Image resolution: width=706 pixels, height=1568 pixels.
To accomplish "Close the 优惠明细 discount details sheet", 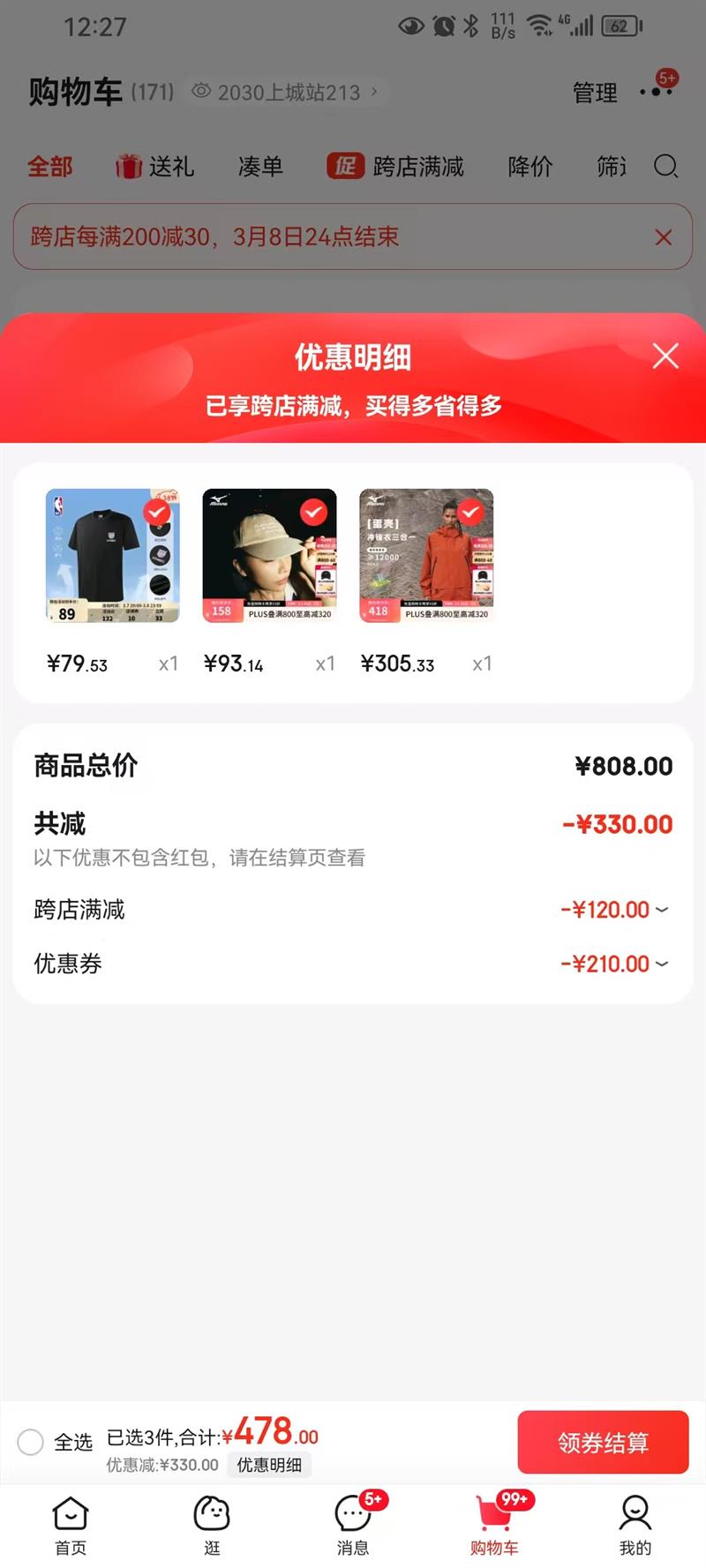I will [665, 356].
